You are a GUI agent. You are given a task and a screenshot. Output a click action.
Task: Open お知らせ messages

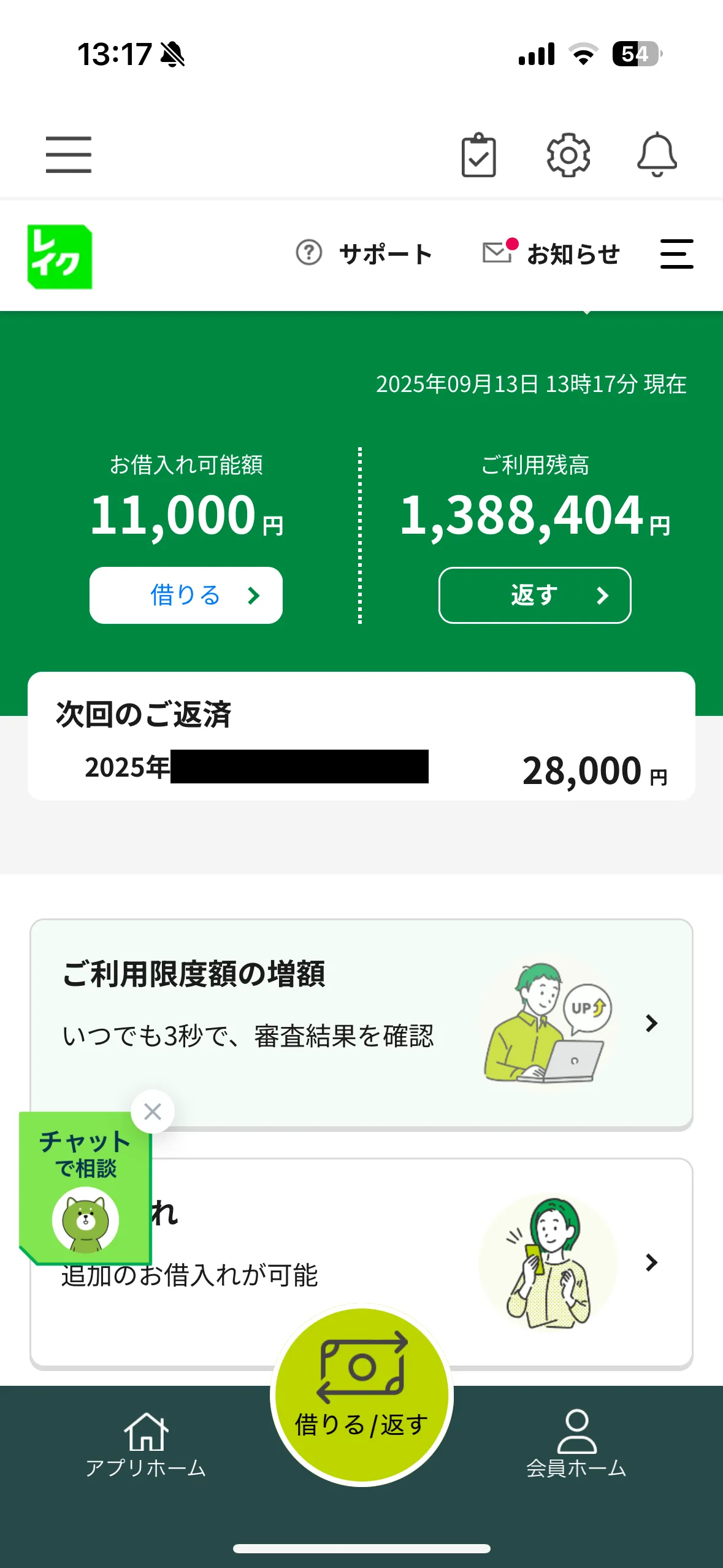tap(552, 254)
